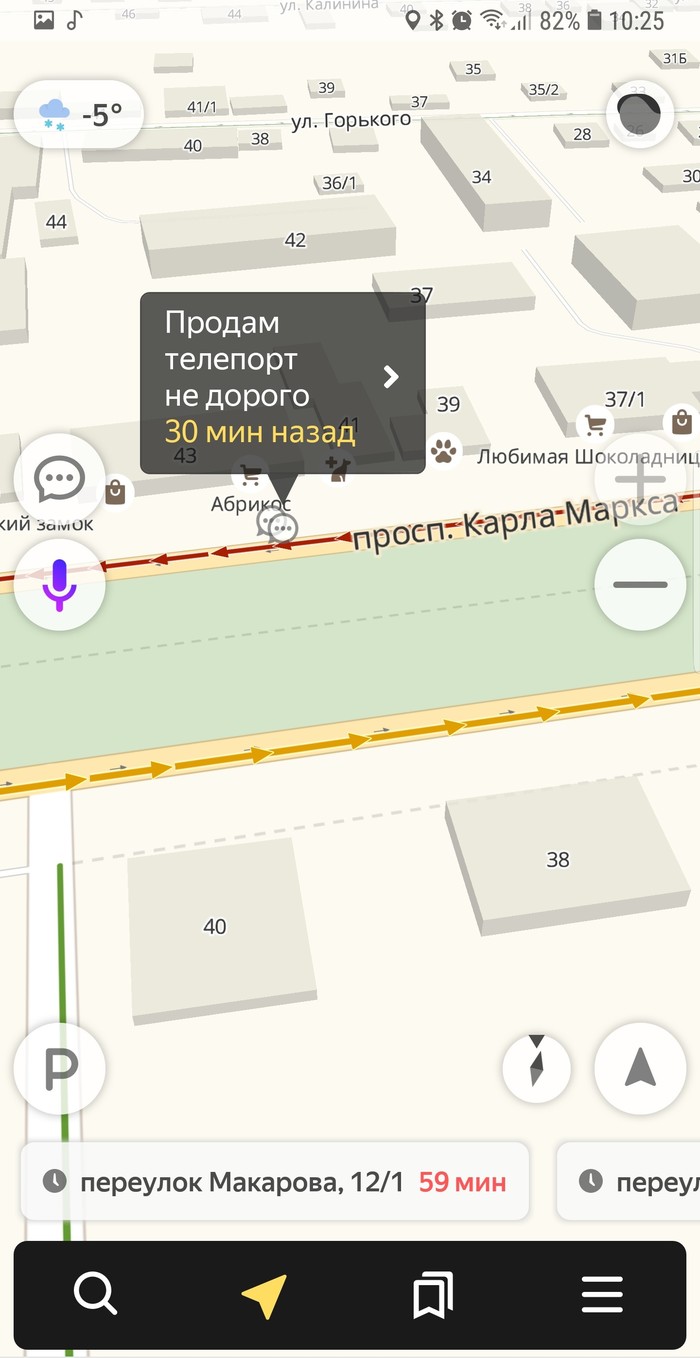Open search from bottom bar
This screenshot has width=700, height=1358.
pos(96,1296)
